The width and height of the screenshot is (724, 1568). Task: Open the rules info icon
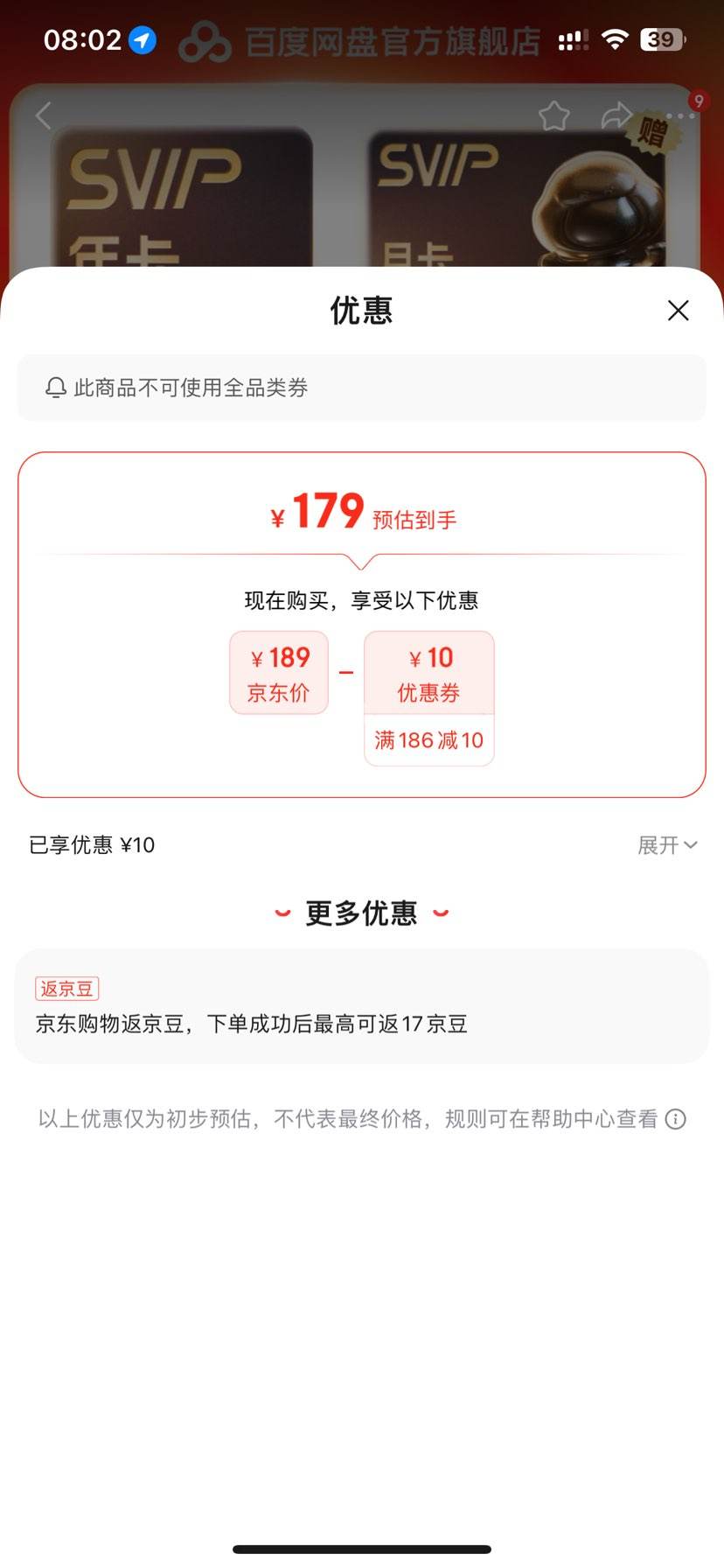coord(676,1119)
